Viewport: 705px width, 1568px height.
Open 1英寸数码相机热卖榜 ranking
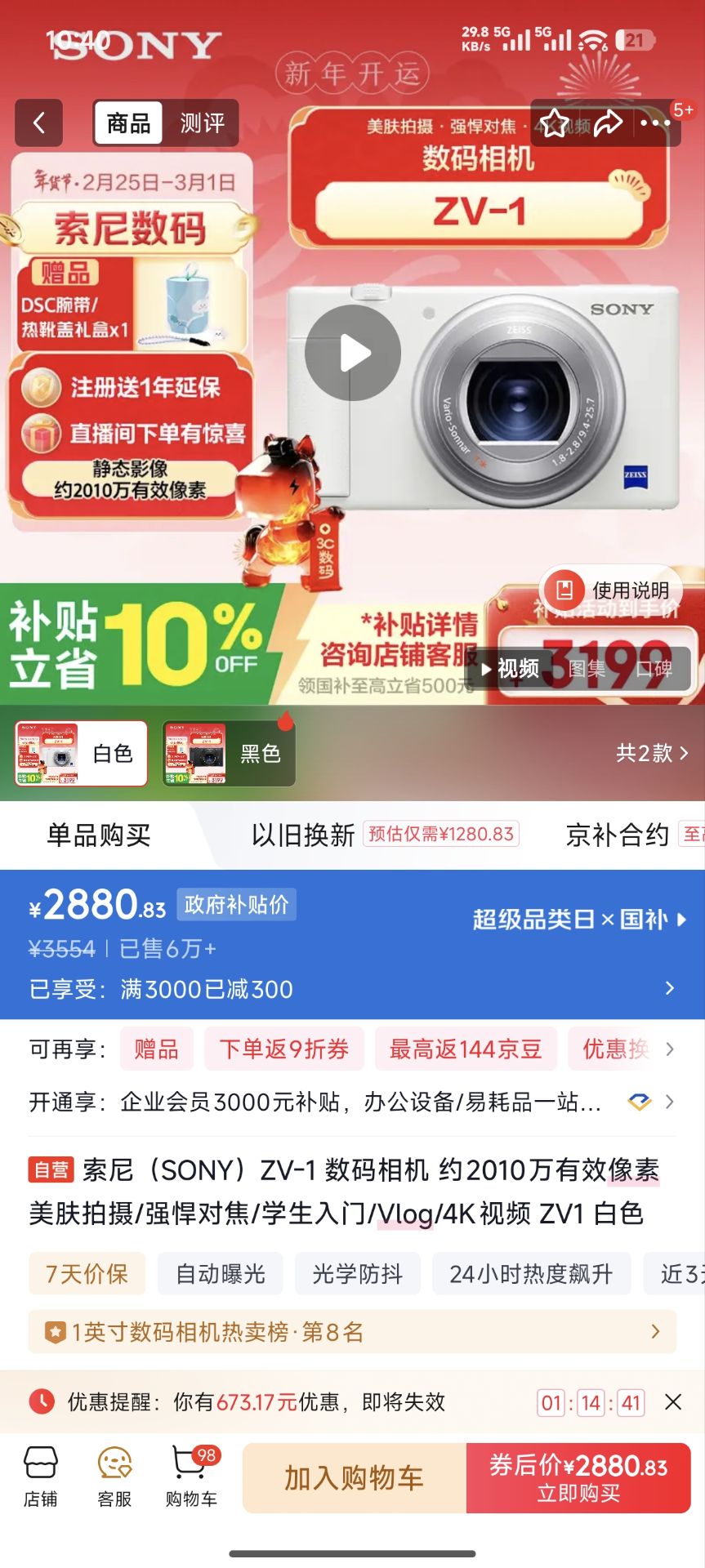click(x=352, y=1332)
